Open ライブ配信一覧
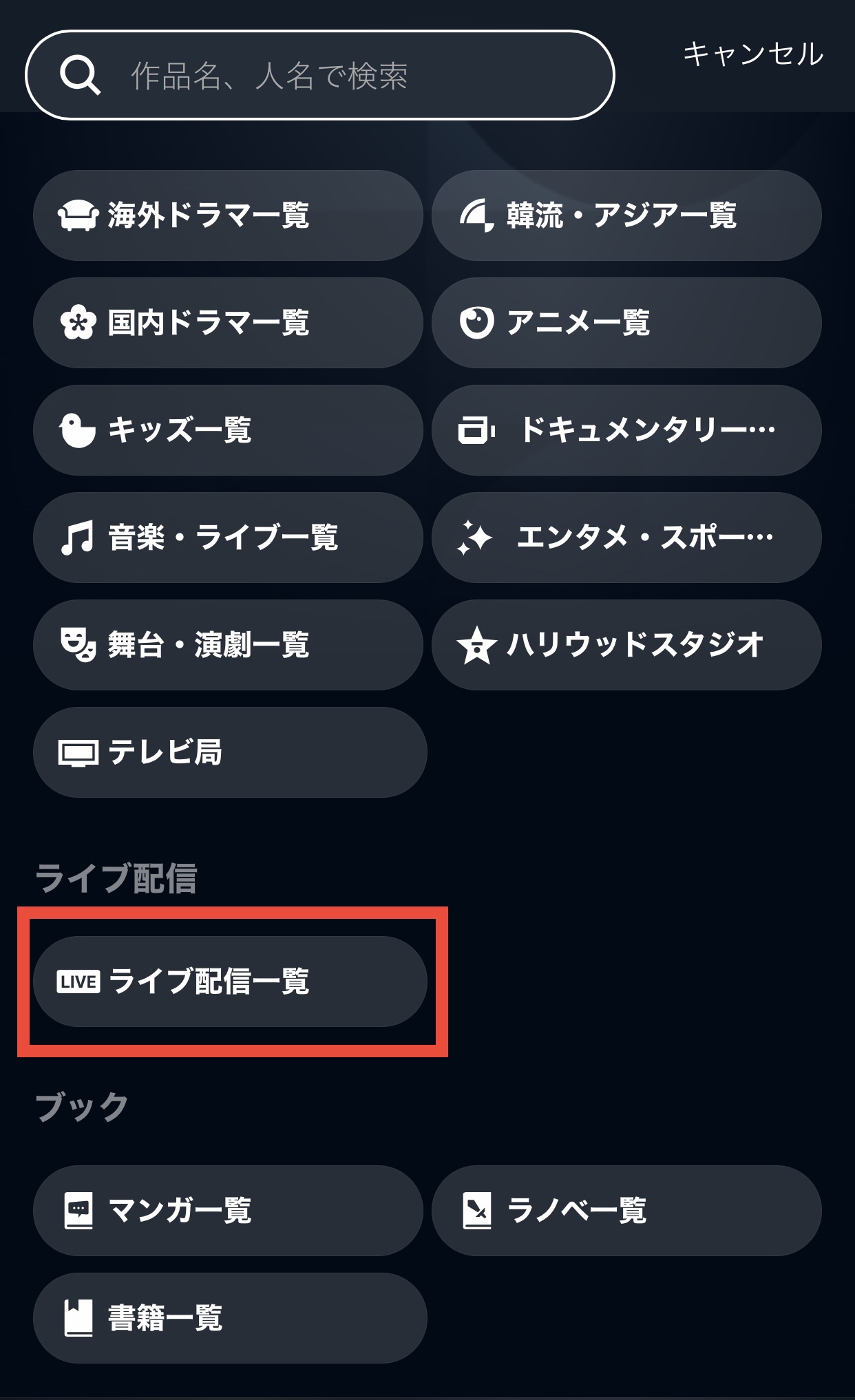The image size is (855, 1400). (x=230, y=982)
